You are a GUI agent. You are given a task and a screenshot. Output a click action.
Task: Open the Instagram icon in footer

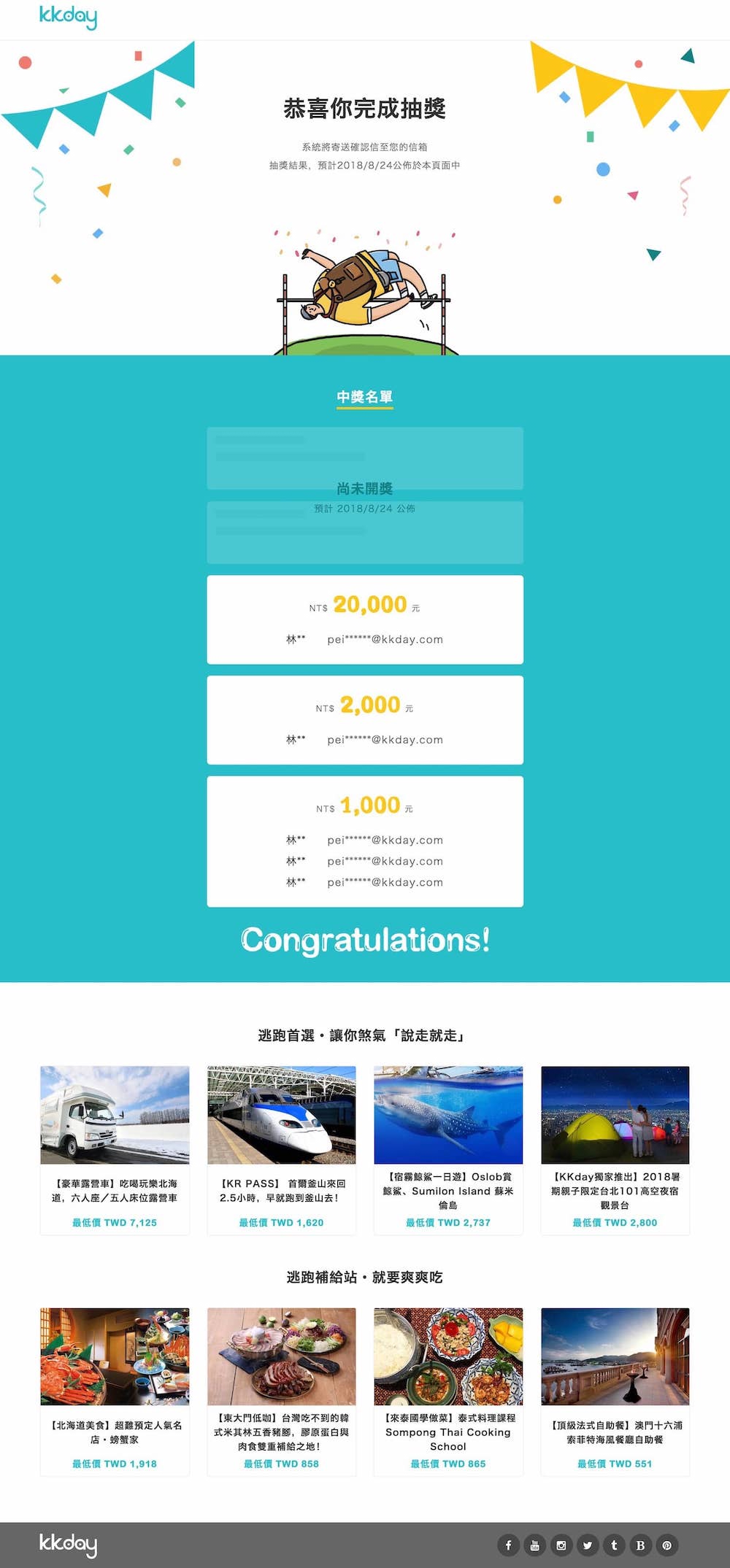click(x=561, y=1545)
